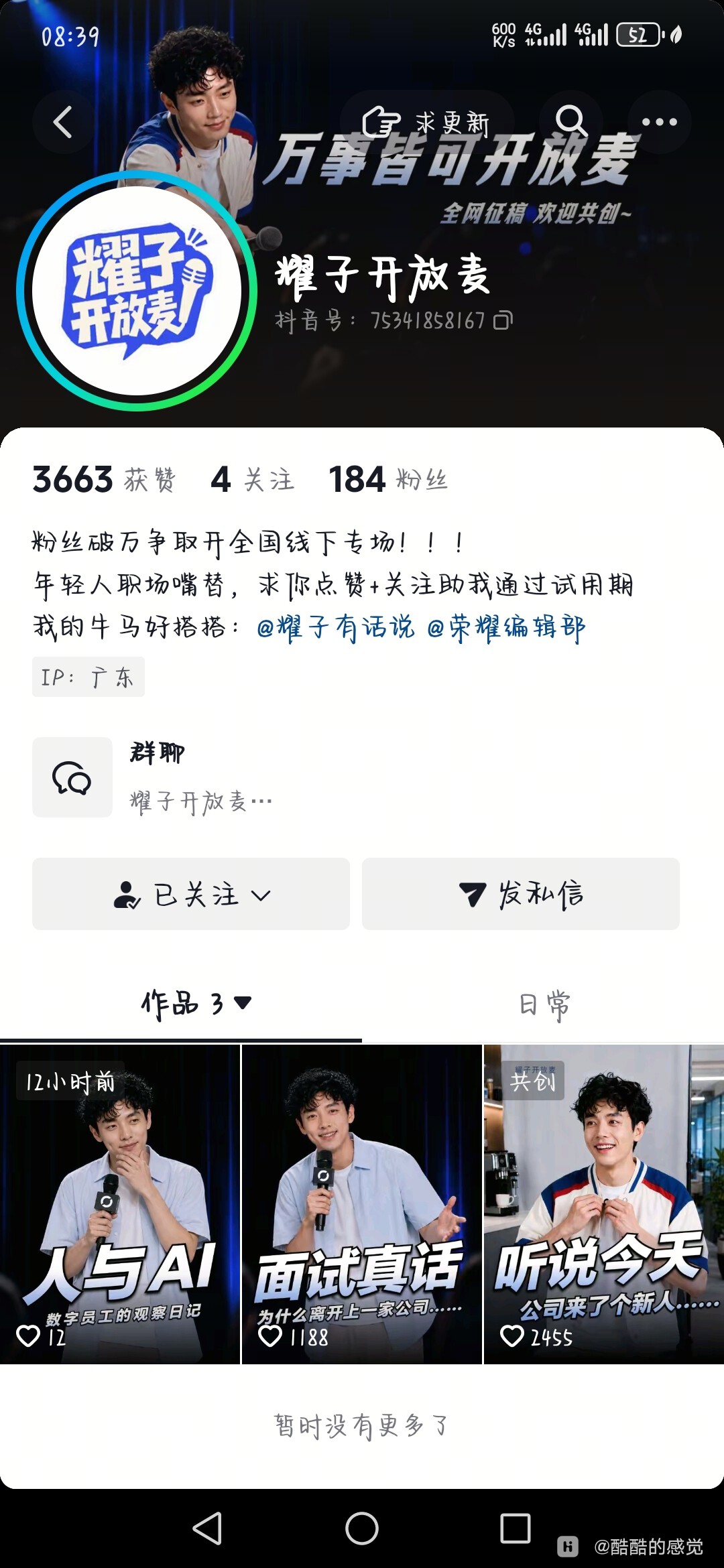Play the 面试真话 video

point(362,1204)
